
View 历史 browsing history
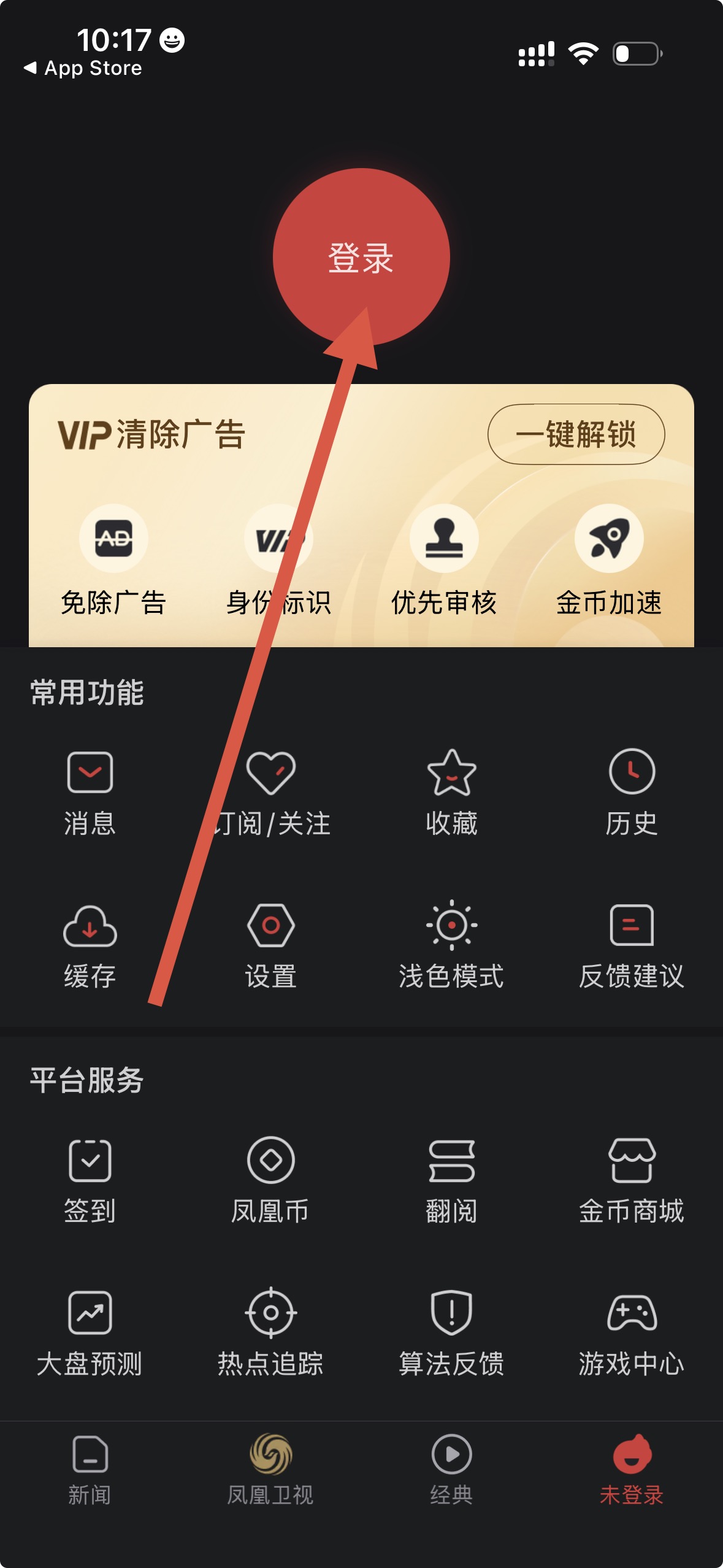click(632, 793)
